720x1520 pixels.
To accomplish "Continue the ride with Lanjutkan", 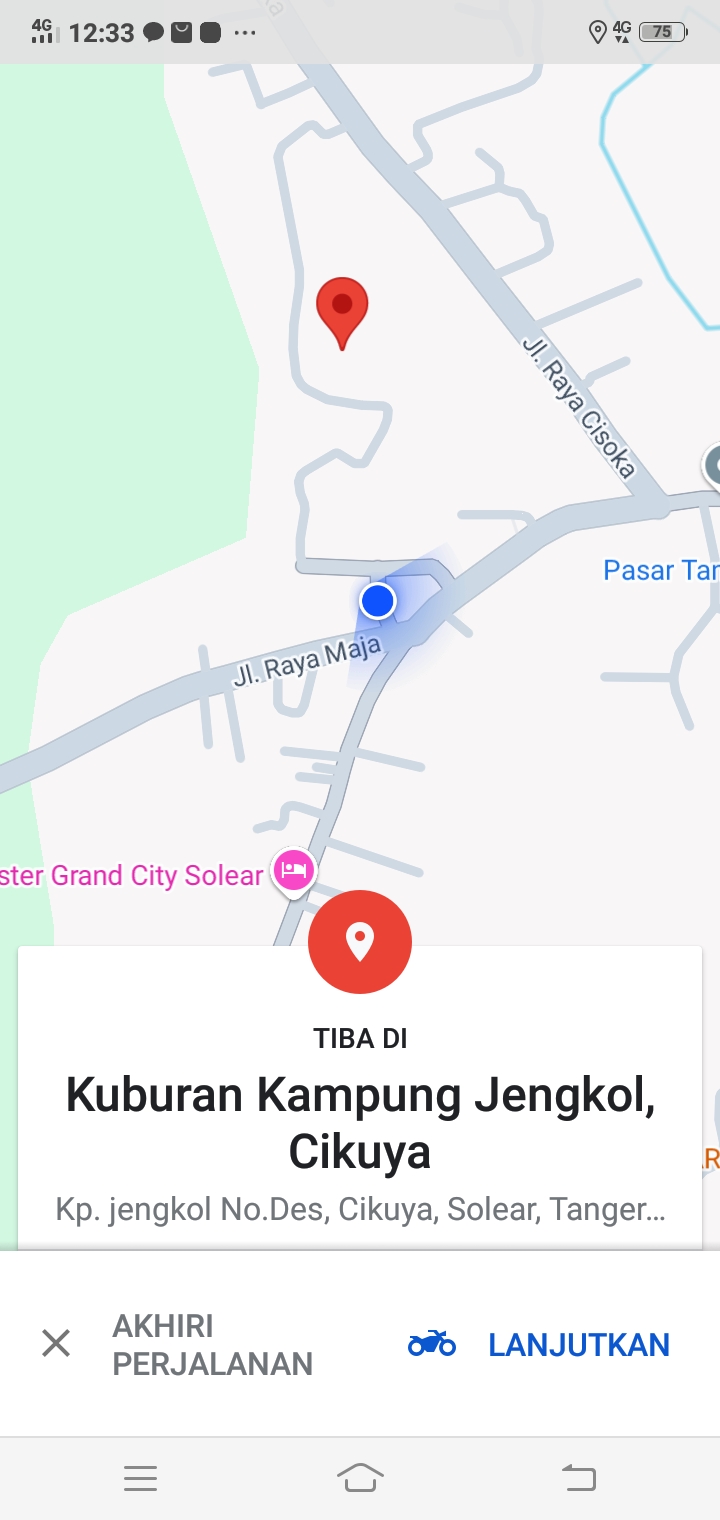I will point(540,1344).
